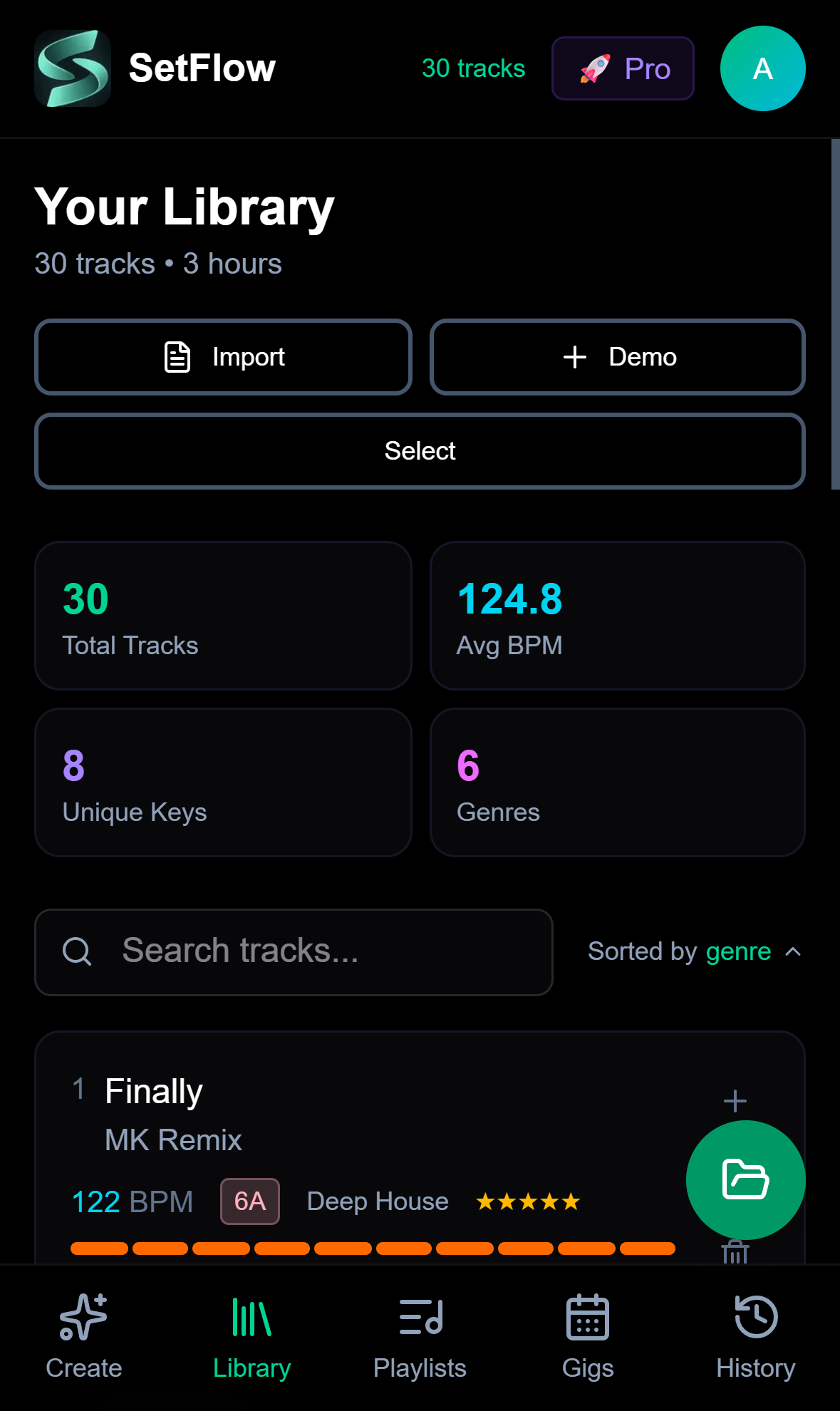Tap the green folder floating button

745,1179
